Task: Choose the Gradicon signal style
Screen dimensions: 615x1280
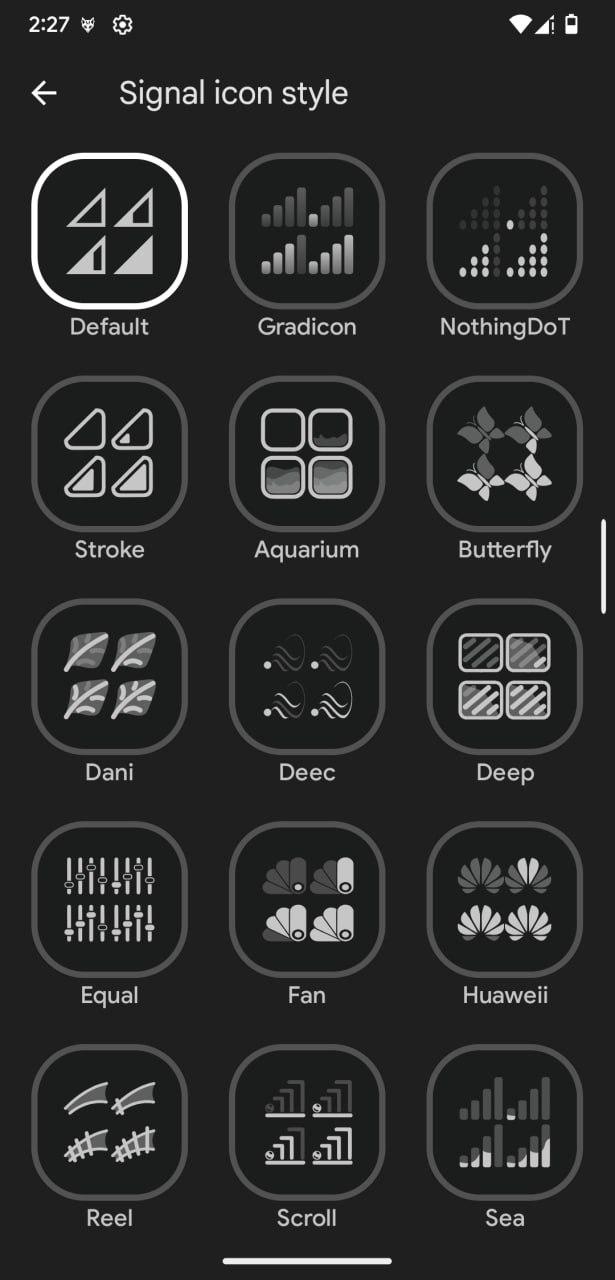Action: pos(307,231)
